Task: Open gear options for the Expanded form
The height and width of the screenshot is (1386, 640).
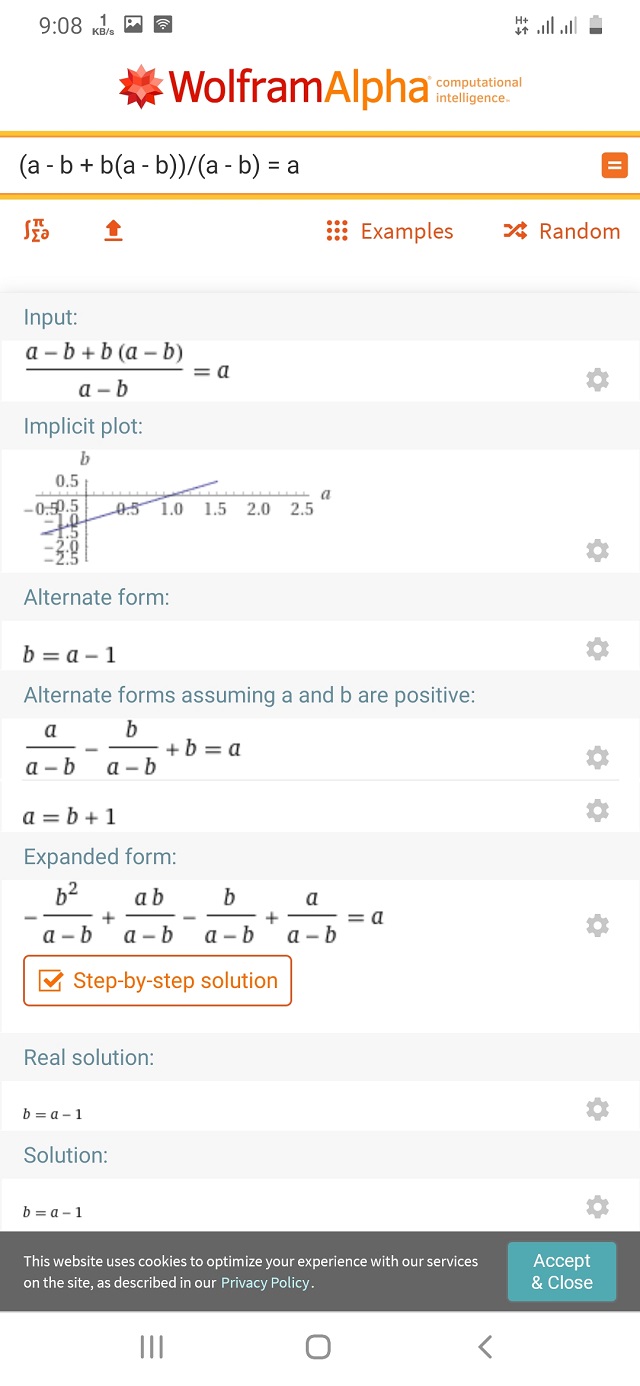Action: pyautogui.click(x=597, y=925)
